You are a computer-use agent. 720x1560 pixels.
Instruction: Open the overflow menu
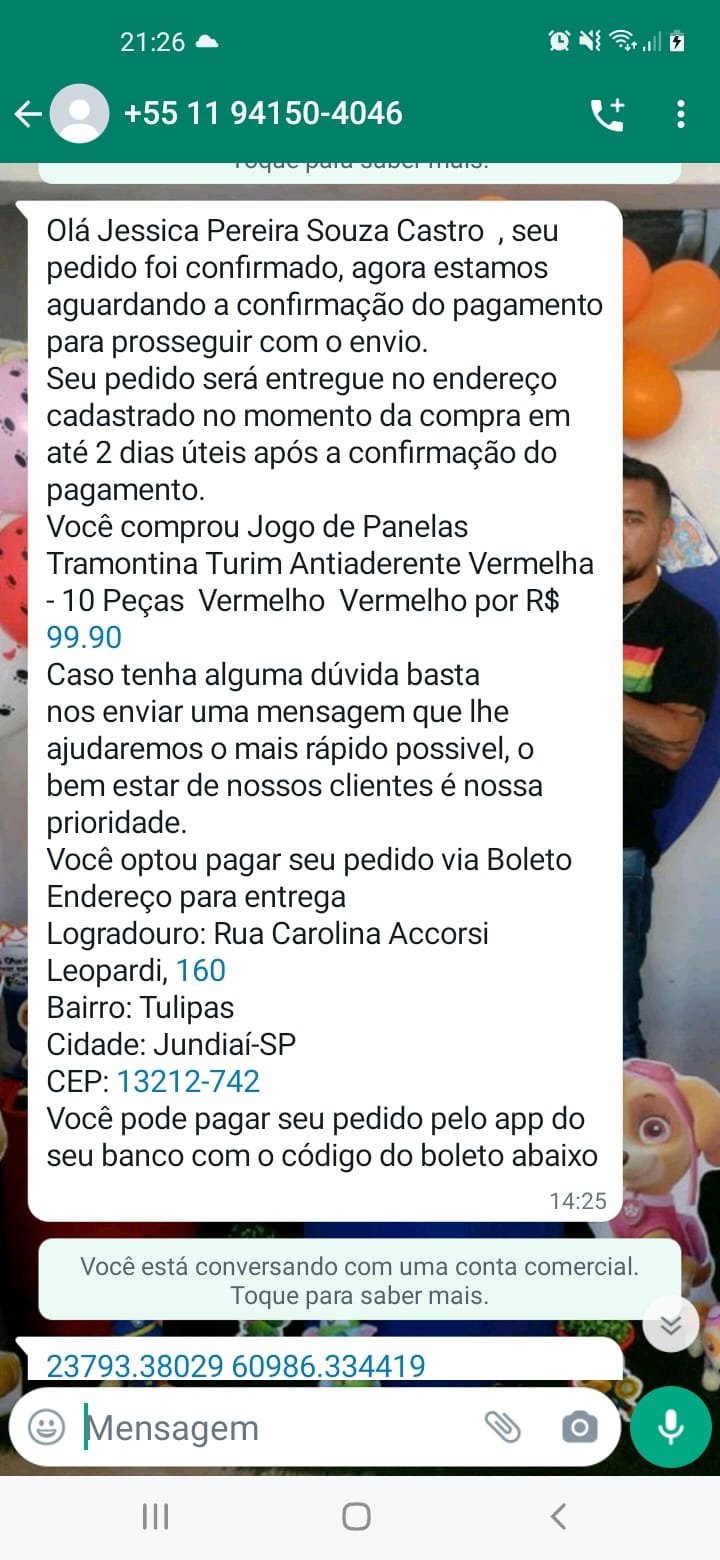681,114
